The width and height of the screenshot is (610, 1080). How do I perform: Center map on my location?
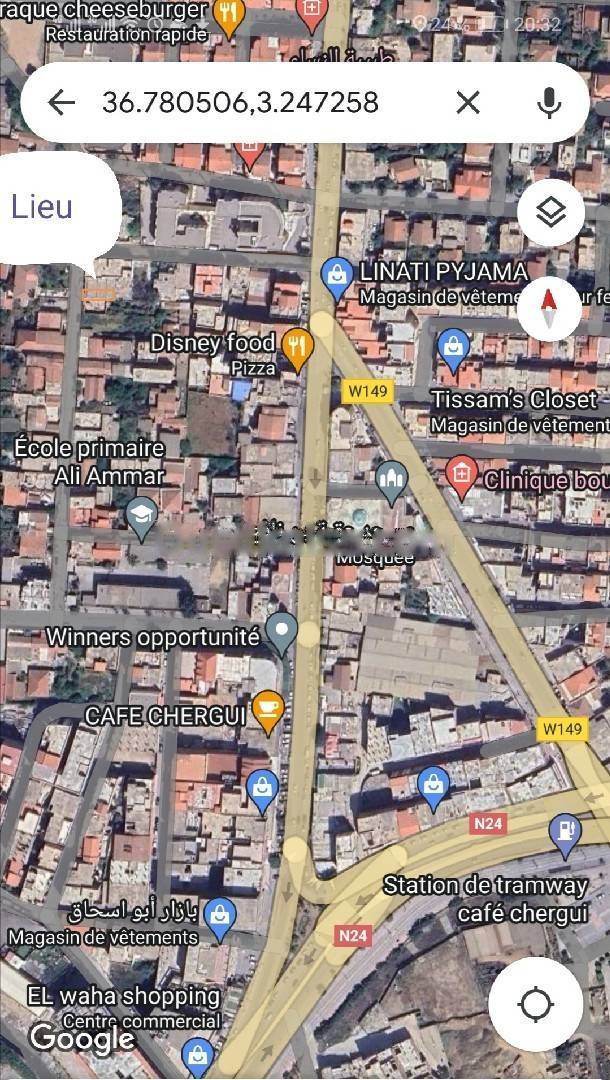tap(536, 1004)
